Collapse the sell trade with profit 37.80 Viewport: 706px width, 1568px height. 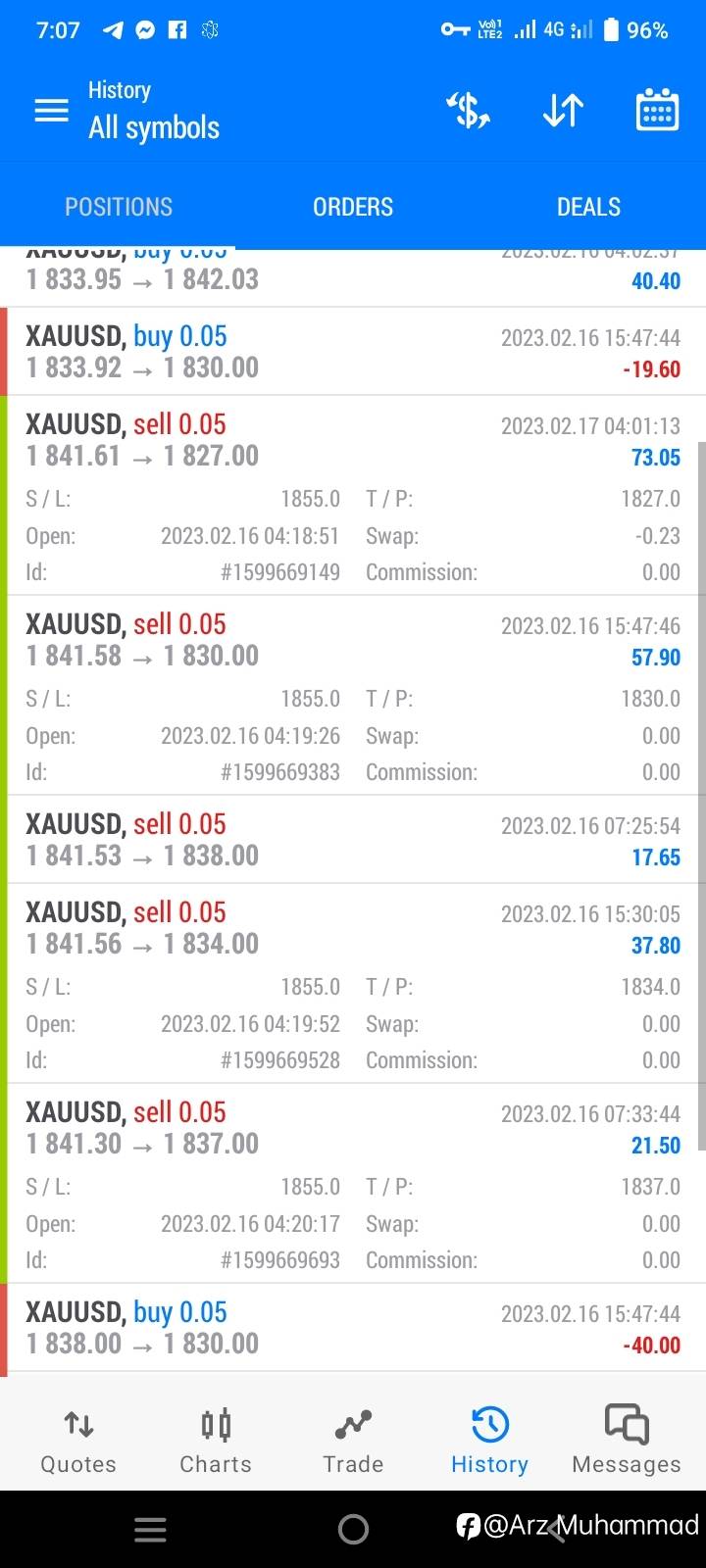click(x=353, y=984)
